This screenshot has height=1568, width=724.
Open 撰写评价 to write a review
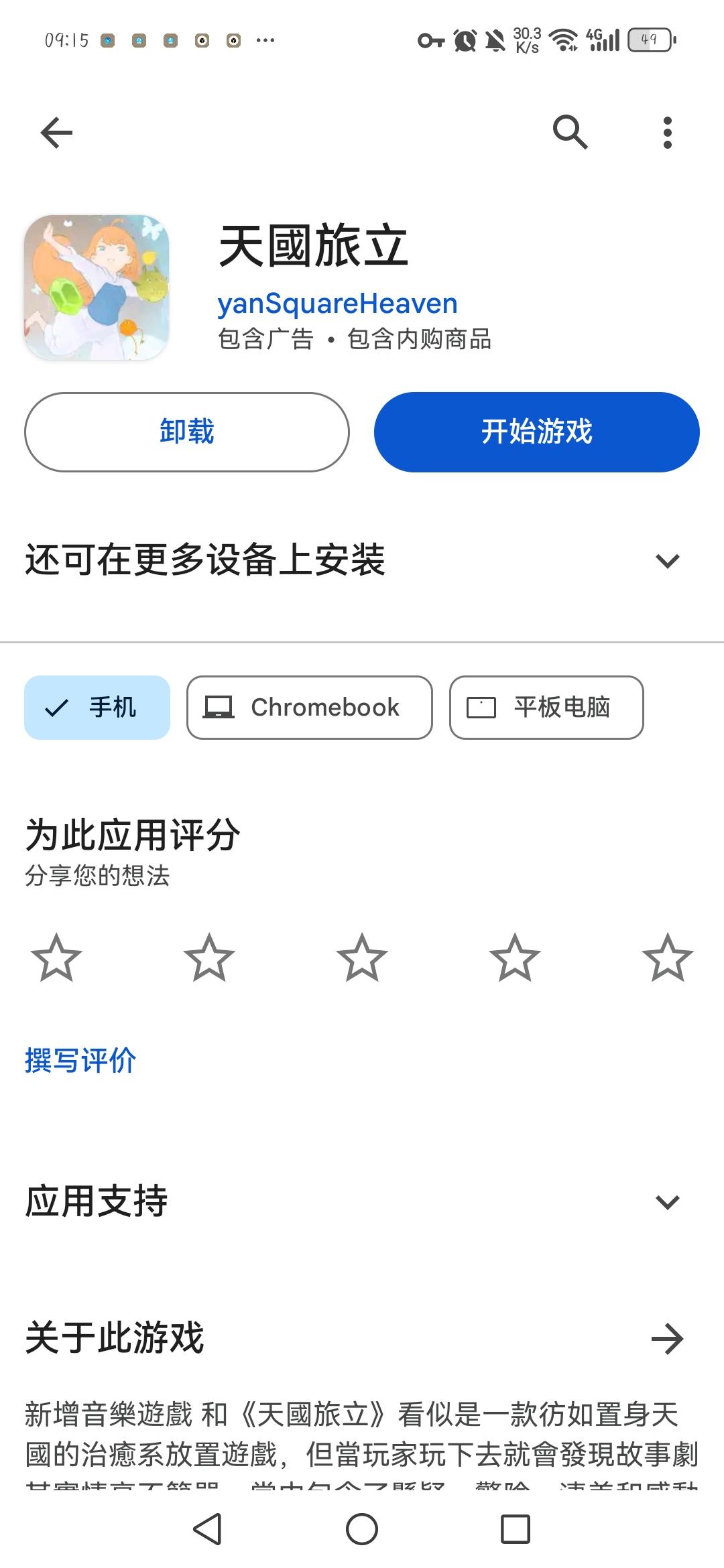click(x=80, y=1060)
